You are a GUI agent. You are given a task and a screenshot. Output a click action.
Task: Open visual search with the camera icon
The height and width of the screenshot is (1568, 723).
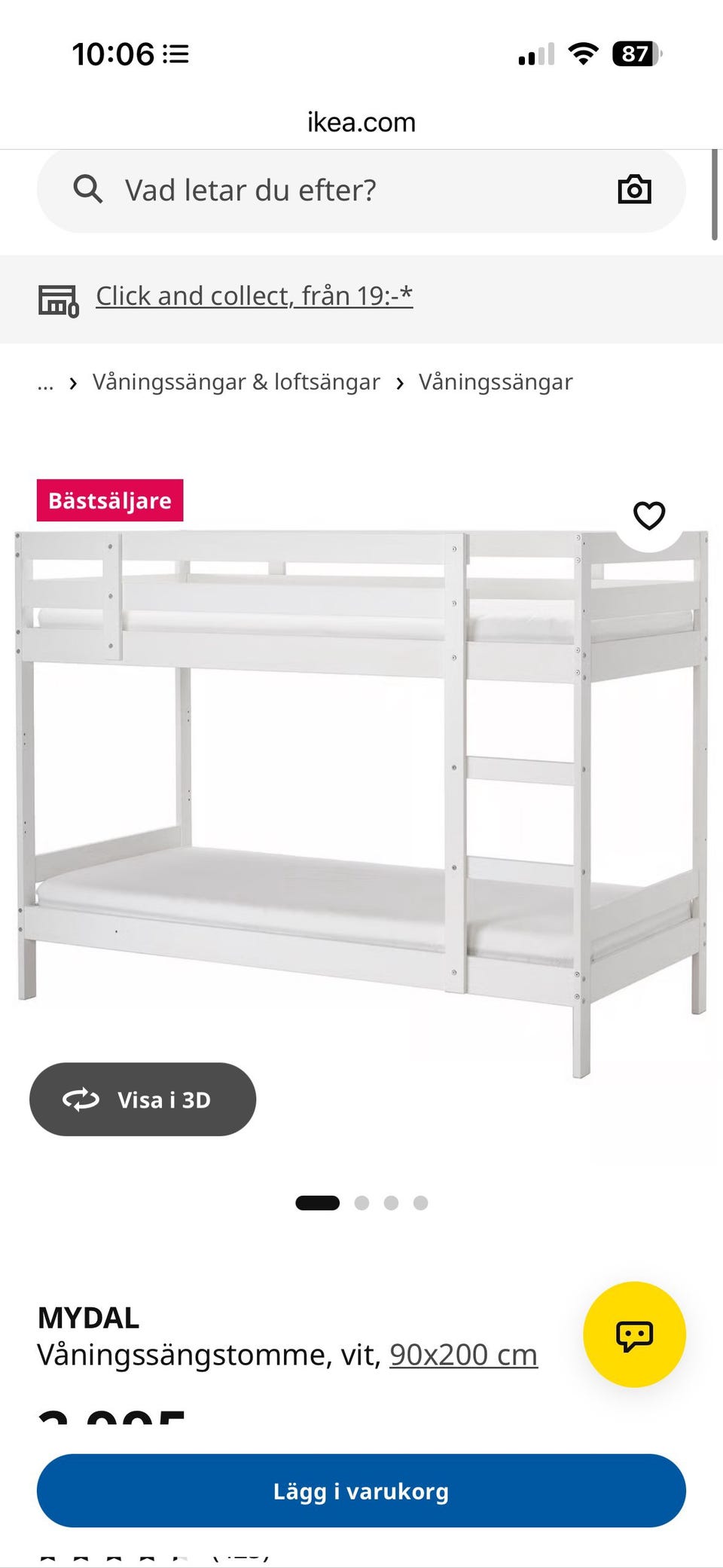634,190
